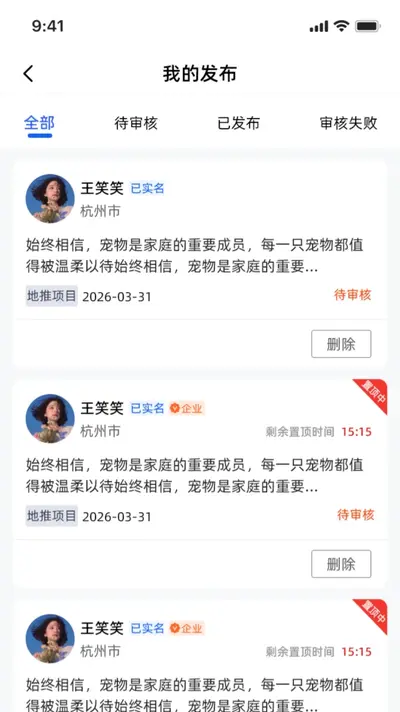The height and width of the screenshot is (712, 400).
Task: Switch to the 待审核 tab
Action: tap(136, 123)
